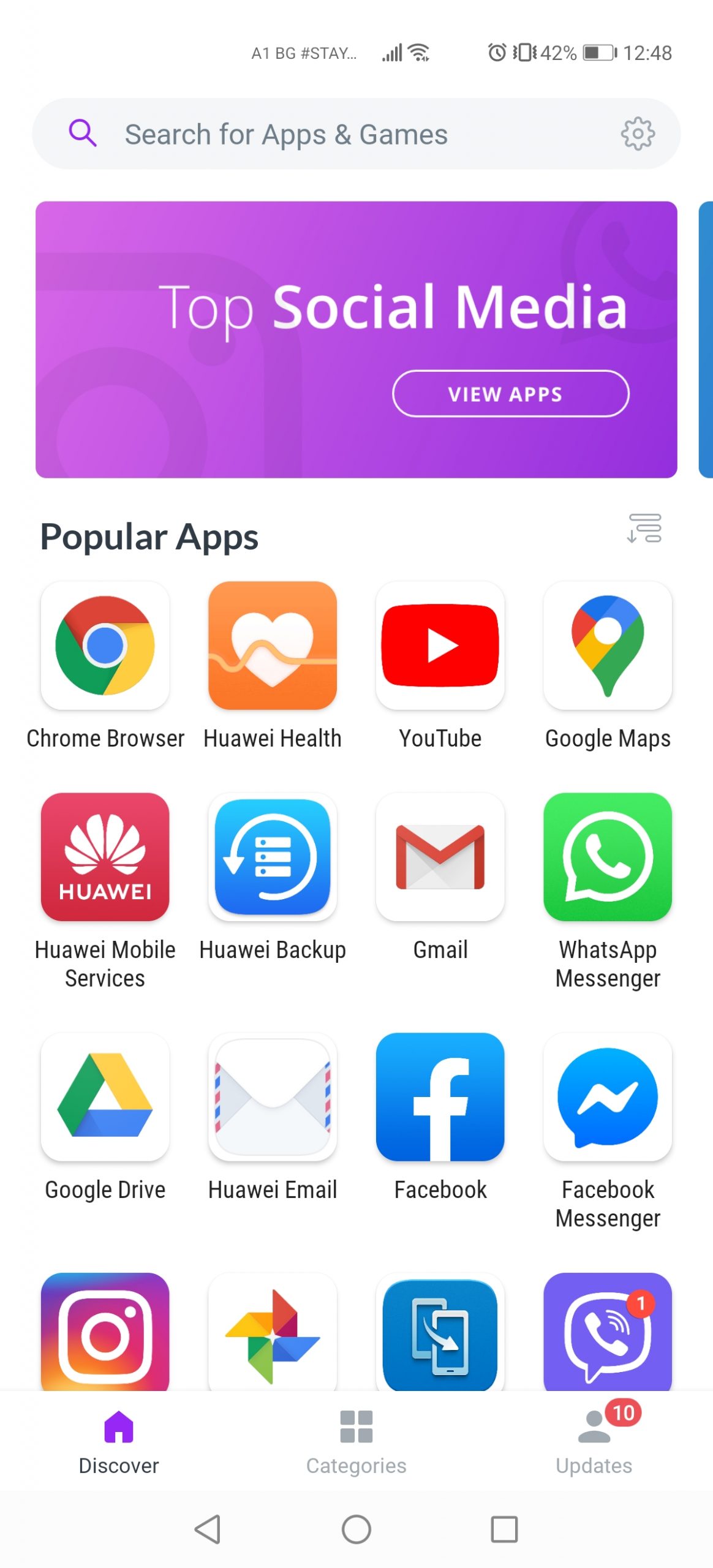This screenshot has width=713, height=1568.
Task: Open the settings gear icon
Action: (x=637, y=134)
